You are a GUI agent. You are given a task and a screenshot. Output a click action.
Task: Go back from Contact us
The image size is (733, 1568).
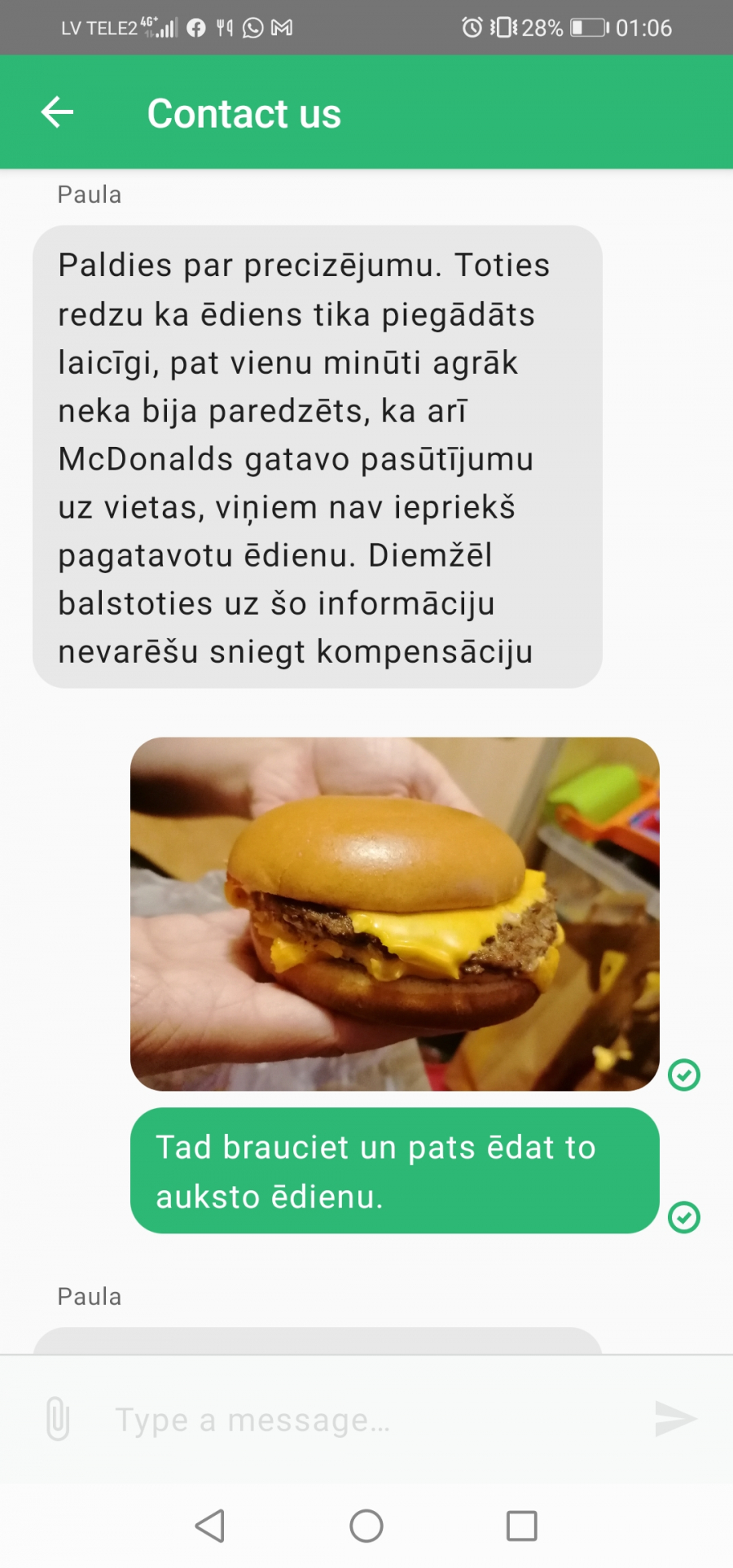pyautogui.click(x=57, y=112)
